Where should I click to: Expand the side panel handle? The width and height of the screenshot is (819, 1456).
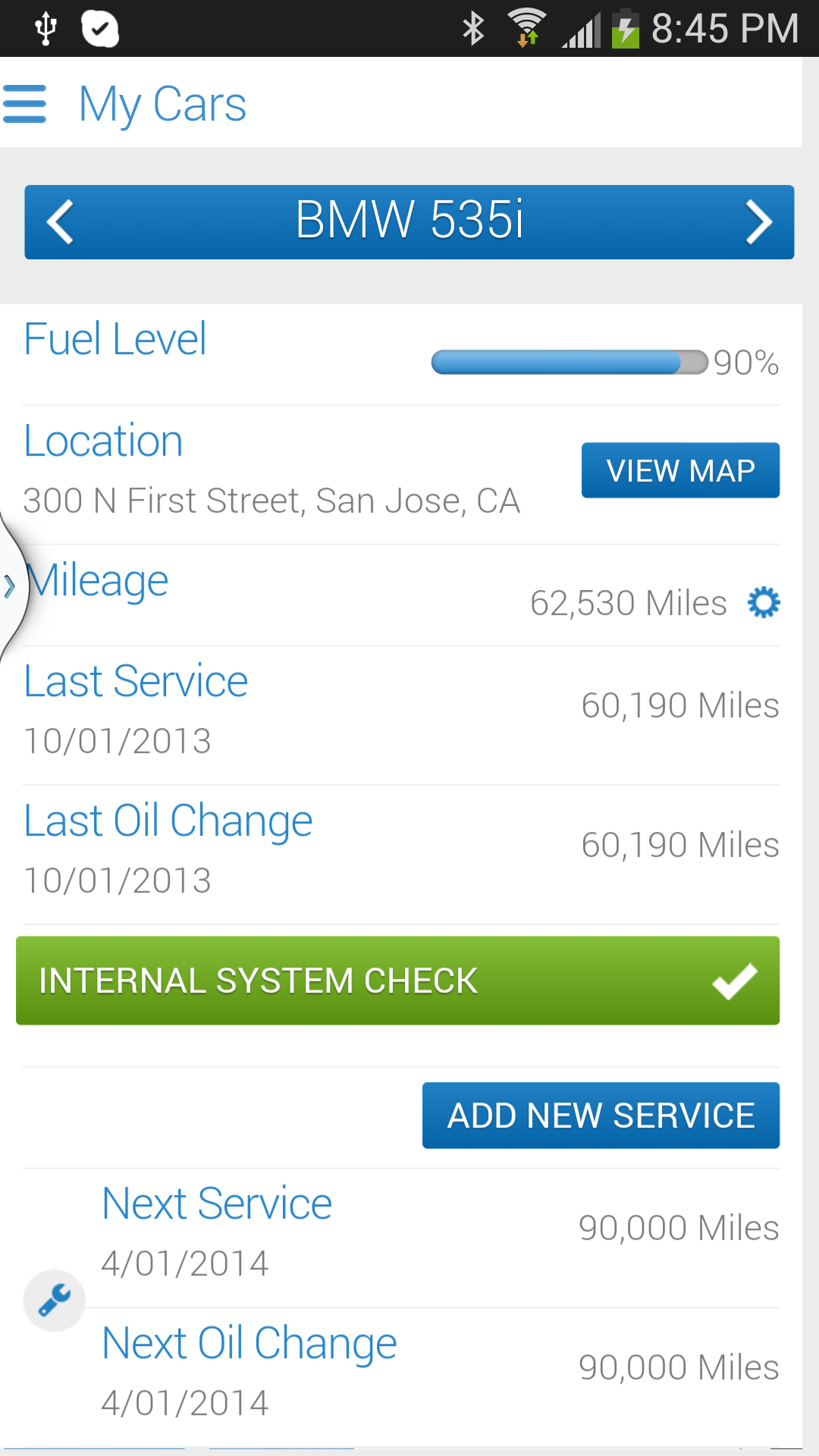11,585
